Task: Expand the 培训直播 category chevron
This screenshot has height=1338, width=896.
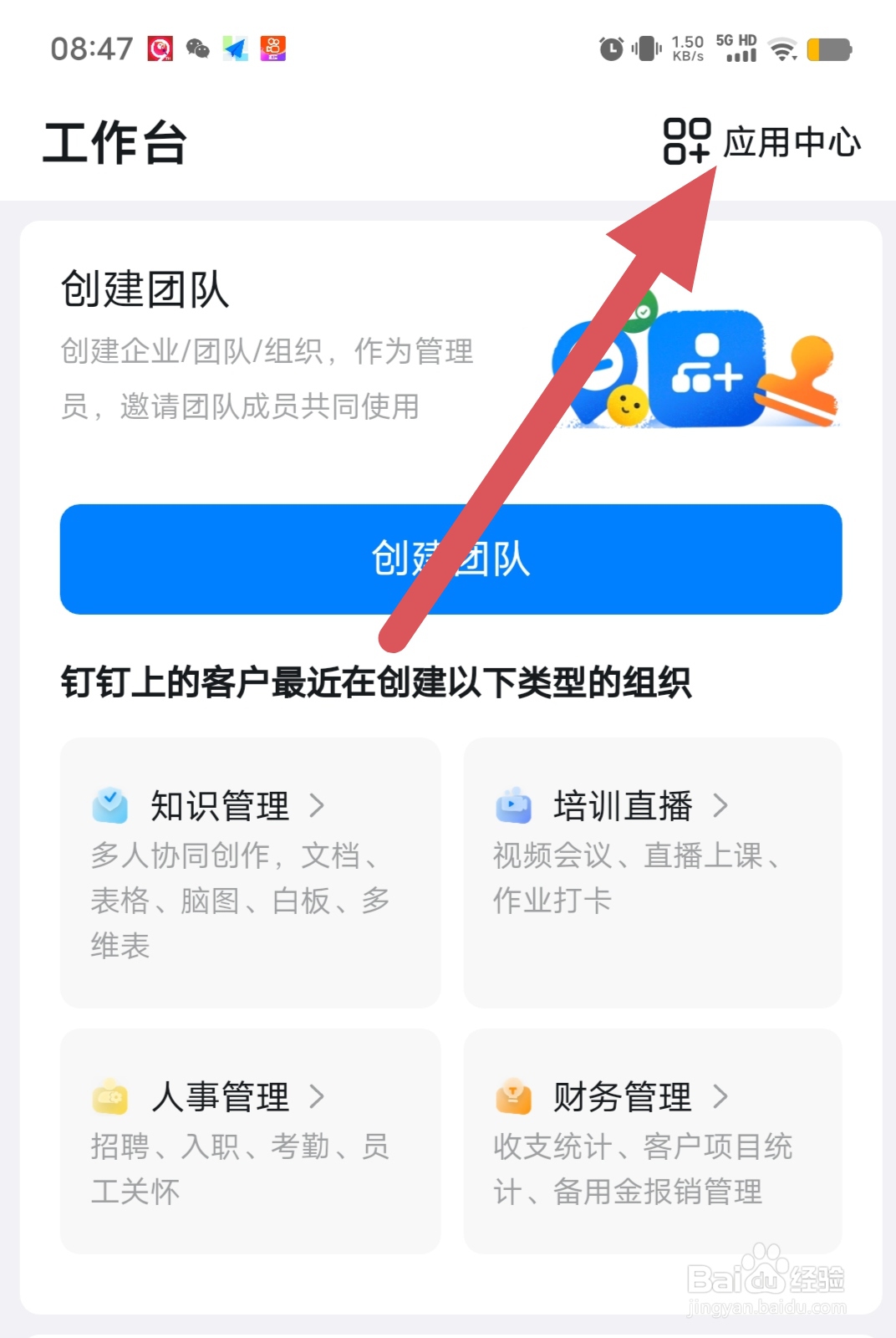Action: (722, 805)
